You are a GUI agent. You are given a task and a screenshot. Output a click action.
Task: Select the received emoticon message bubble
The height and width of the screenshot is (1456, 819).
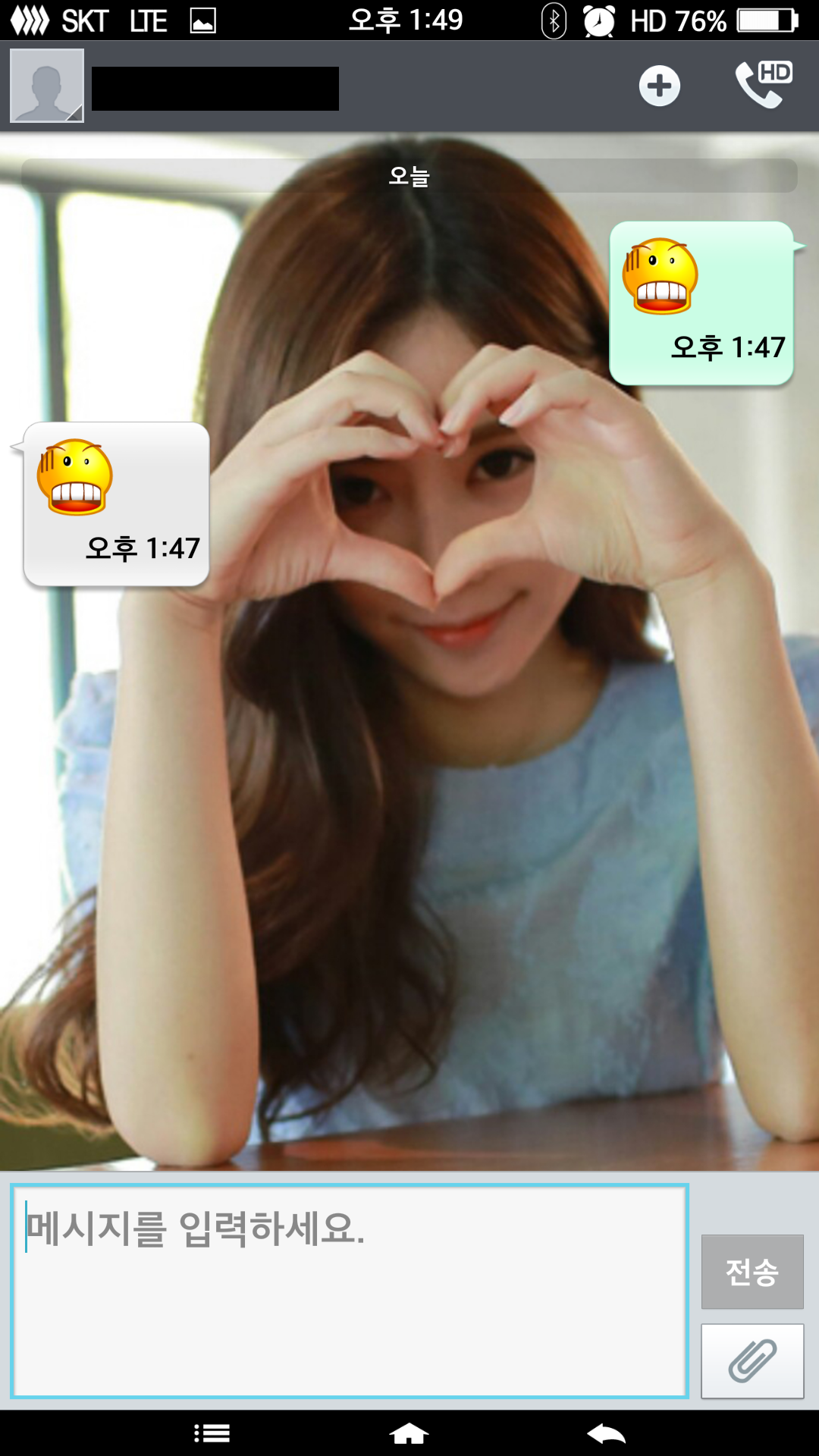click(116, 504)
